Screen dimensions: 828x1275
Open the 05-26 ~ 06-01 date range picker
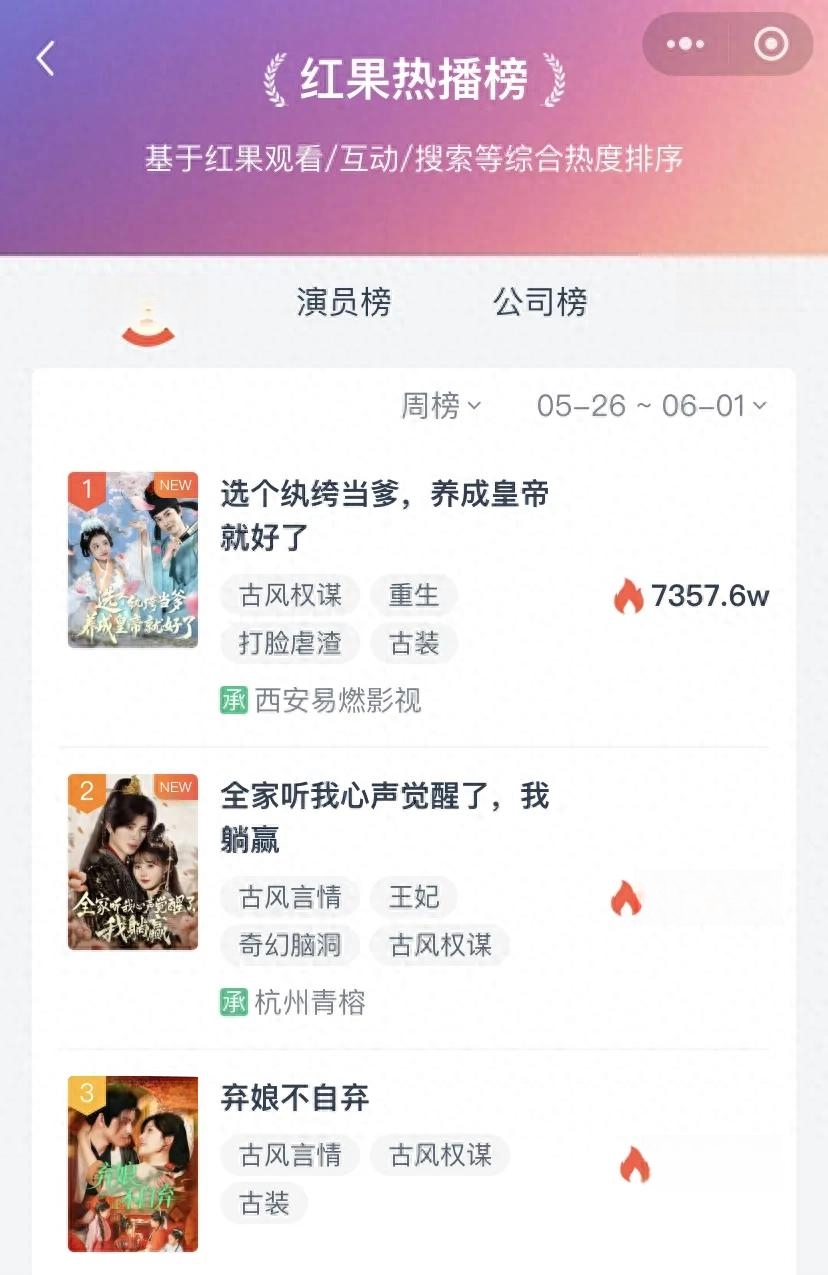click(x=651, y=406)
